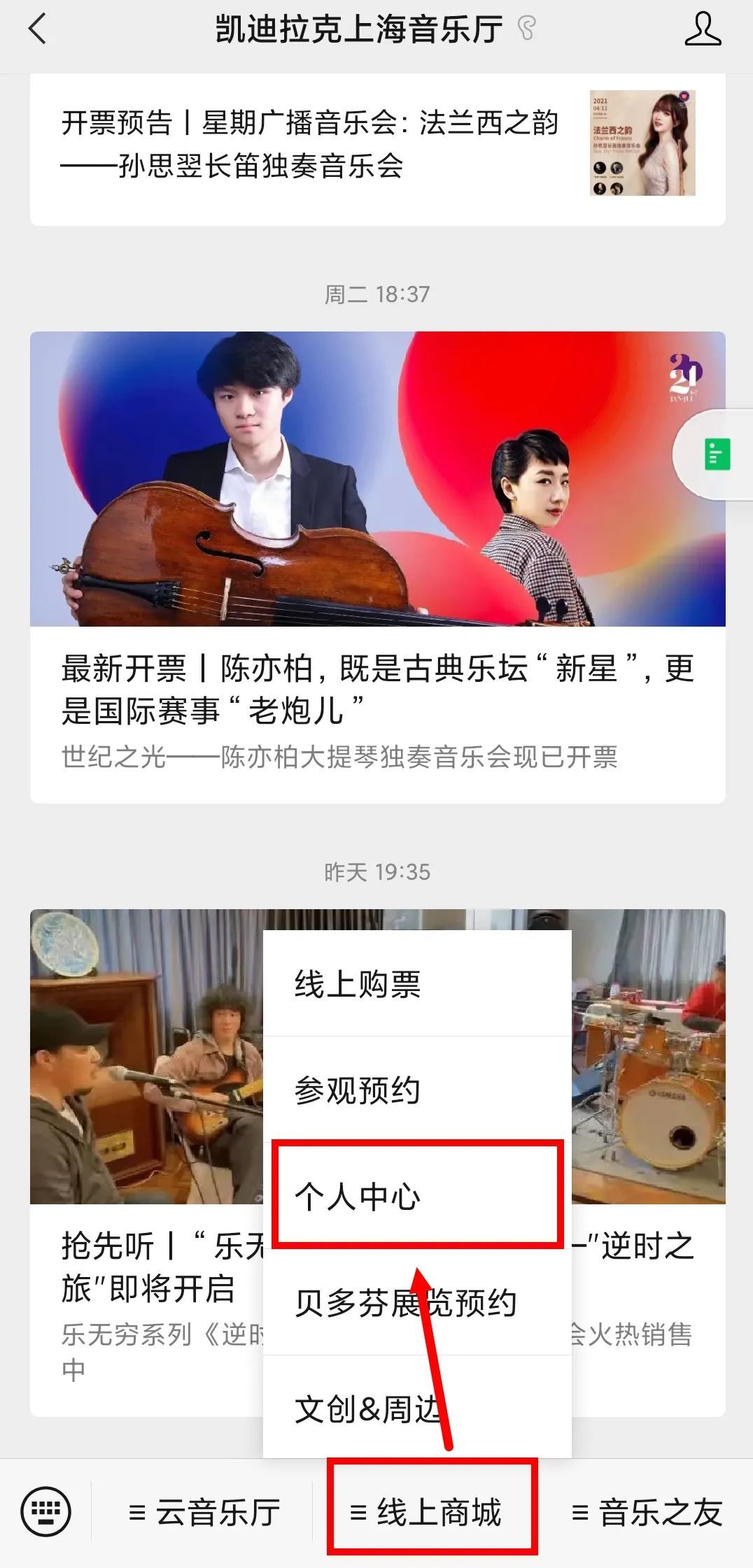The height and width of the screenshot is (1568, 753).
Task: Open the account profile icon
Action: coord(702,29)
